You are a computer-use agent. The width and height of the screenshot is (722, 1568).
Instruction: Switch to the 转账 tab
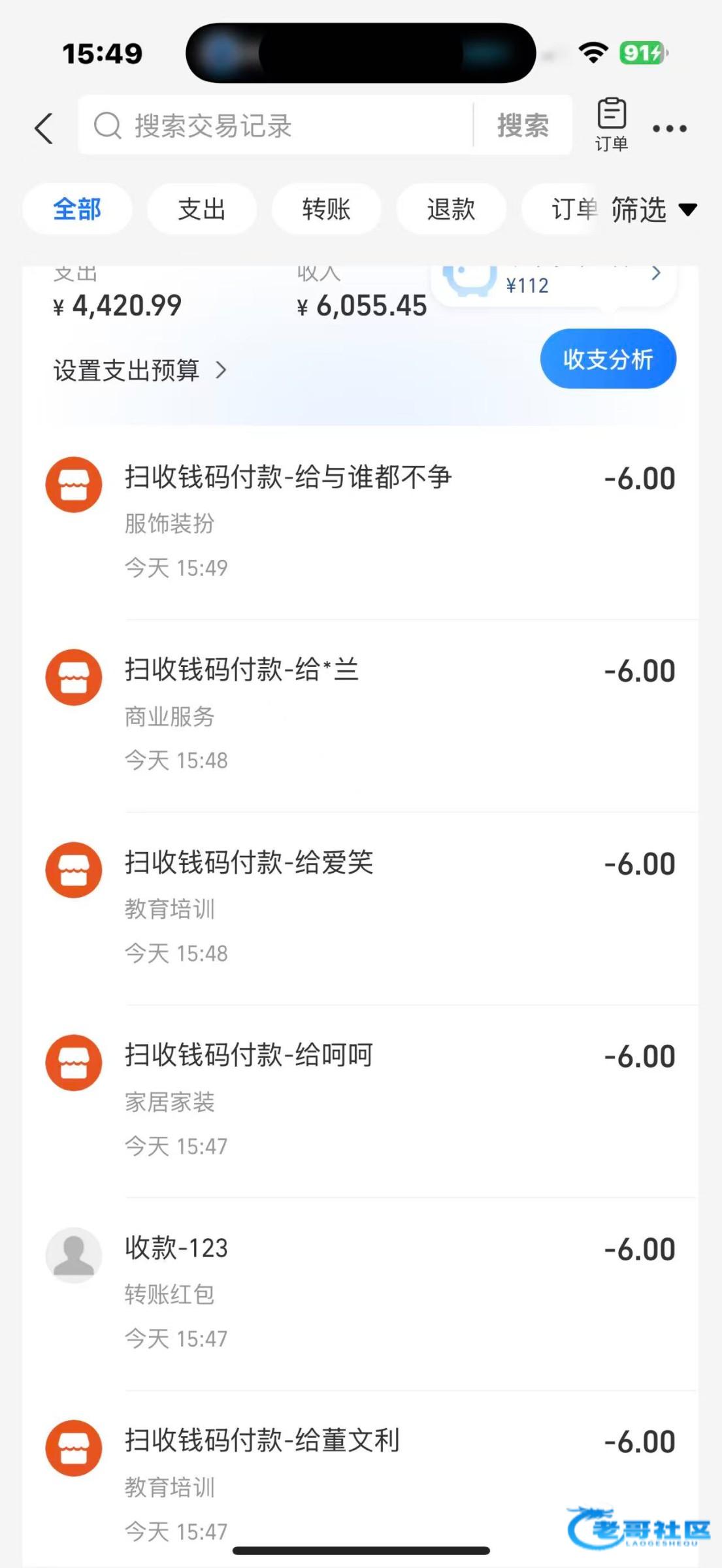click(x=326, y=210)
